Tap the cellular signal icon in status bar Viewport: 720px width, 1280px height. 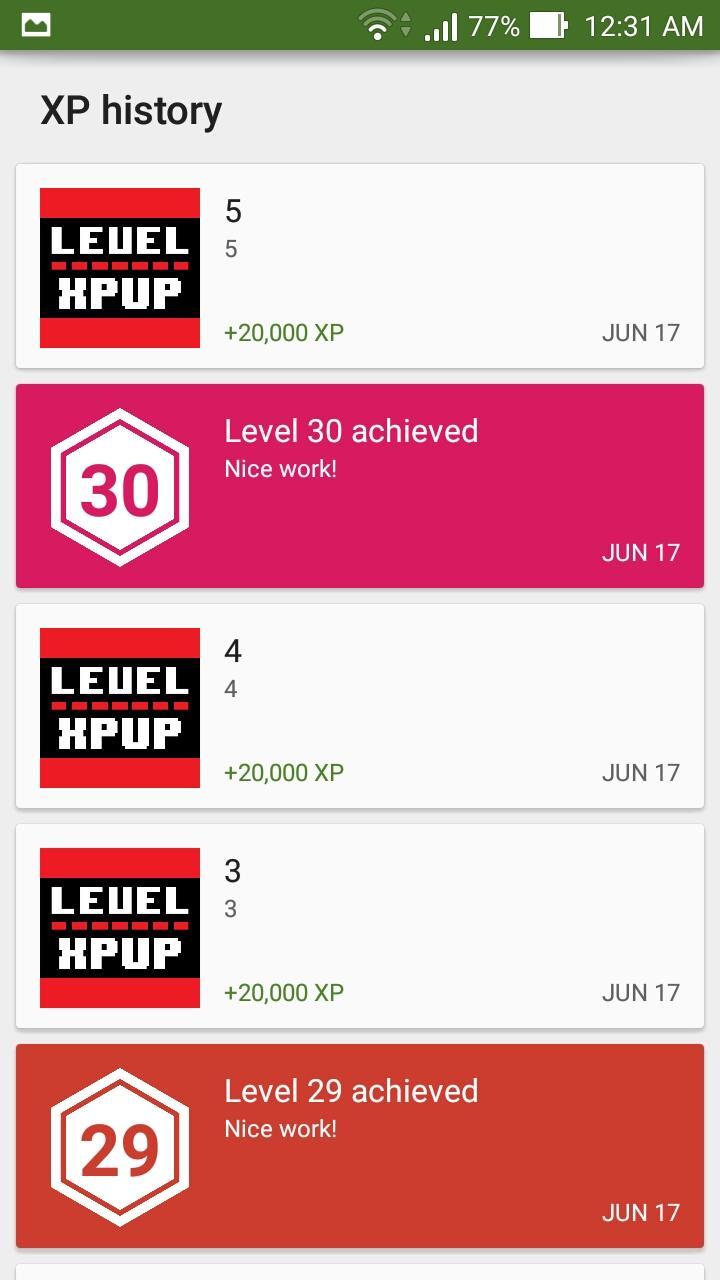(440, 25)
